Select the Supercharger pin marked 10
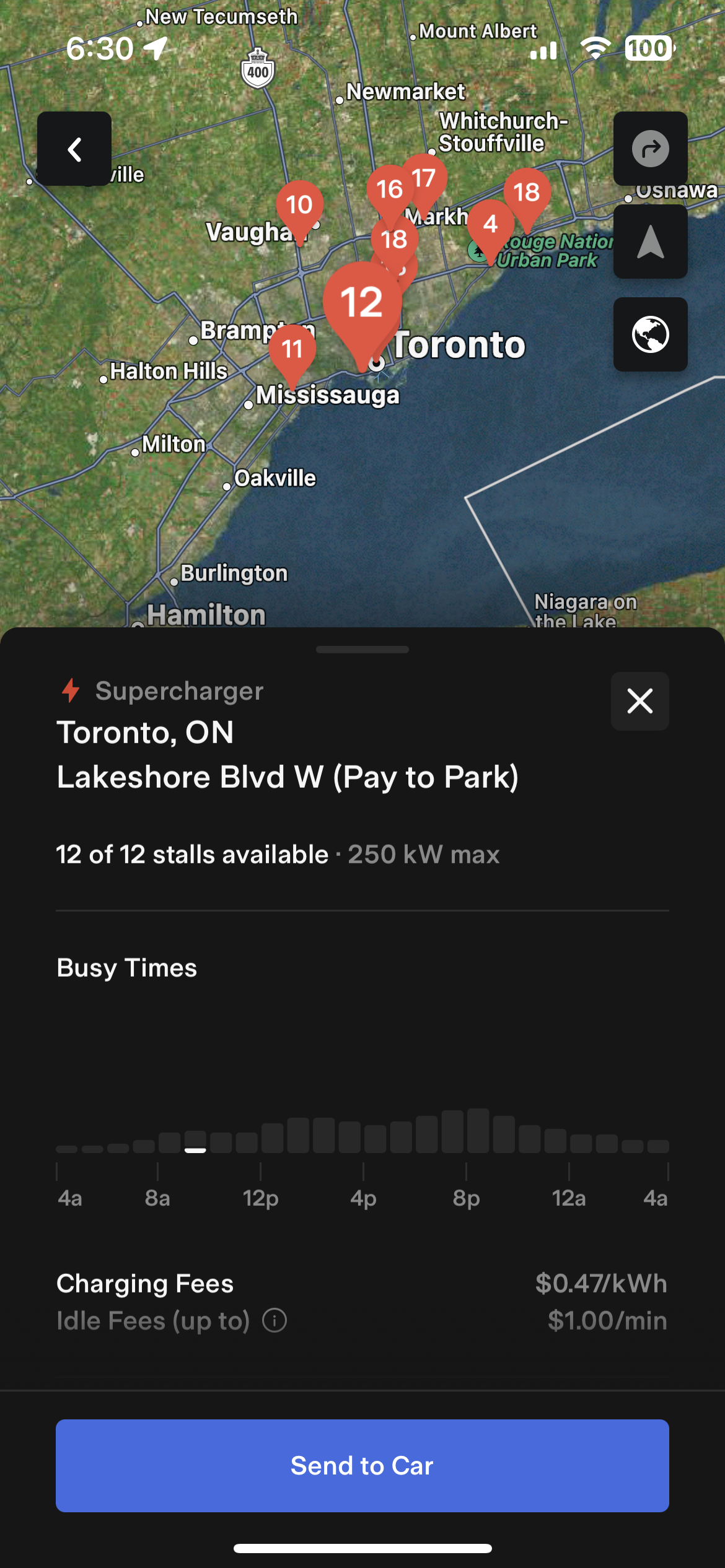The width and height of the screenshot is (725, 1568). (x=299, y=206)
